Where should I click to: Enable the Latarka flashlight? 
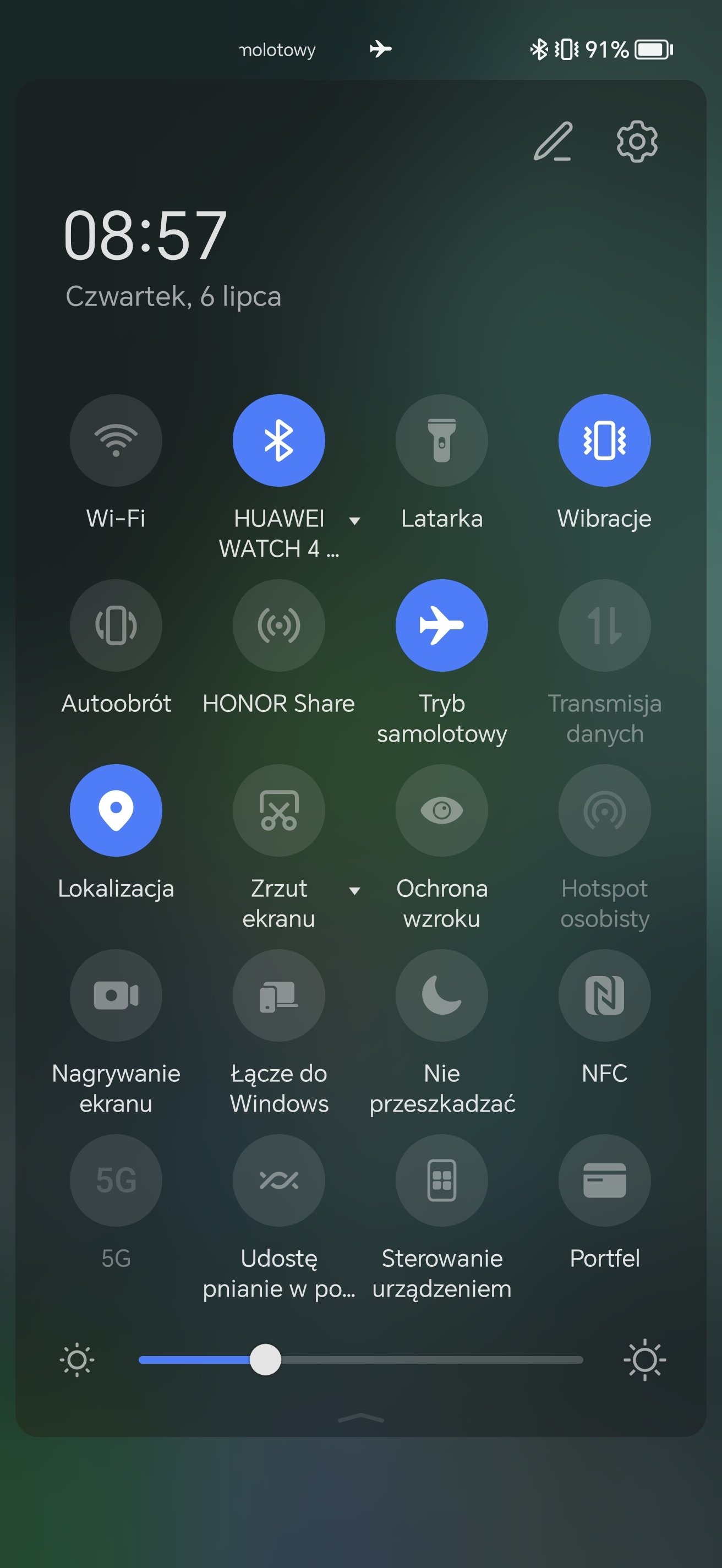pyautogui.click(x=441, y=440)
